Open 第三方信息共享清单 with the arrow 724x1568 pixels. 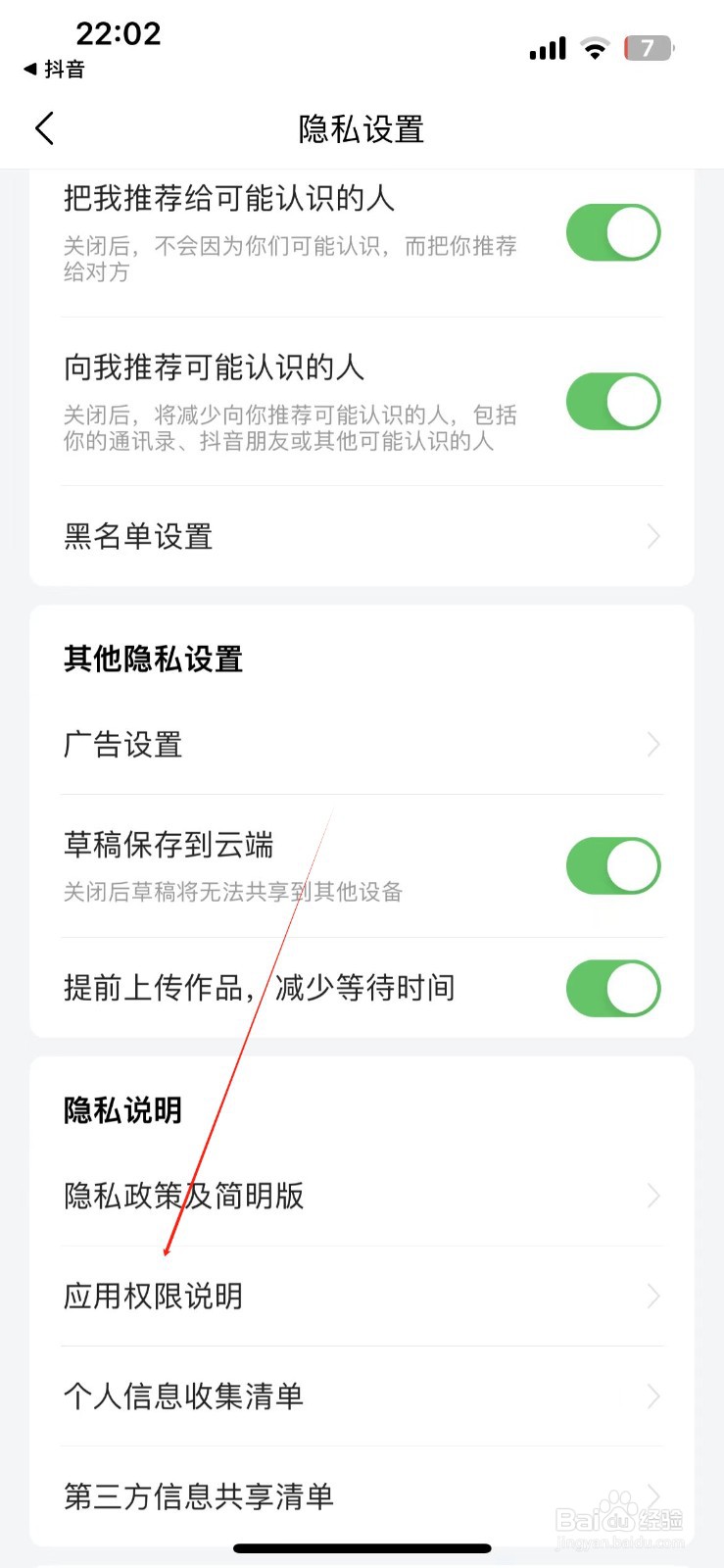pyautogui.click(x=652, y=1496)
